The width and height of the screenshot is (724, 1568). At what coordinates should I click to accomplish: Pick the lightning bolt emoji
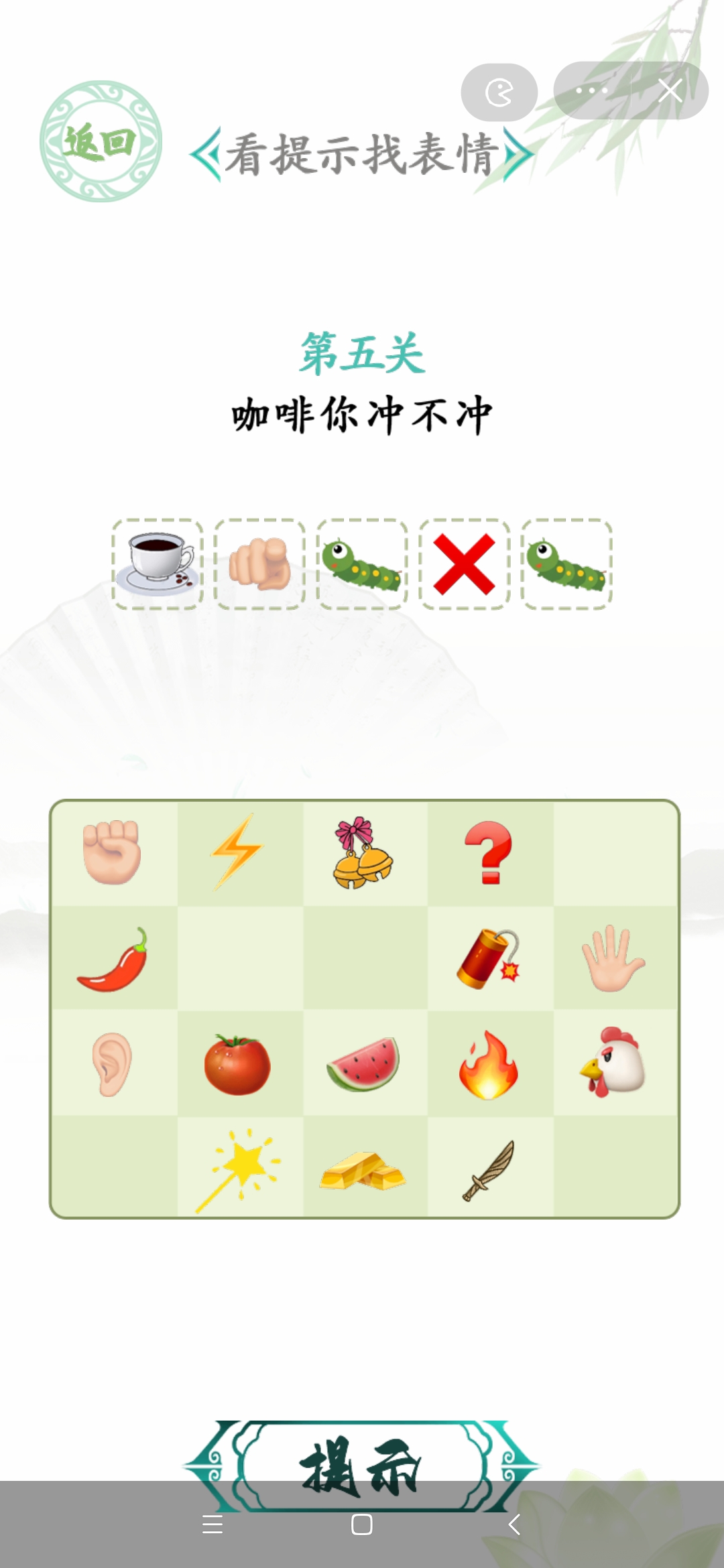tap(237, 852)
